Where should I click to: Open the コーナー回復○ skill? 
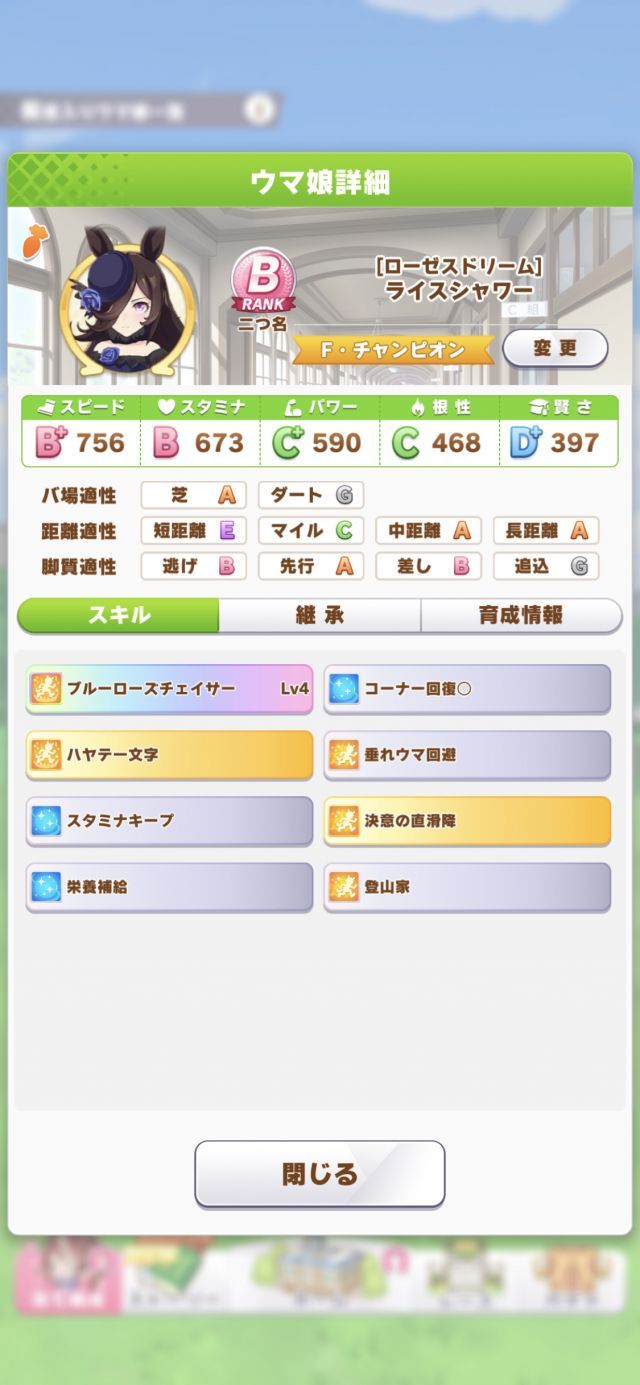(x=467, y=688)
